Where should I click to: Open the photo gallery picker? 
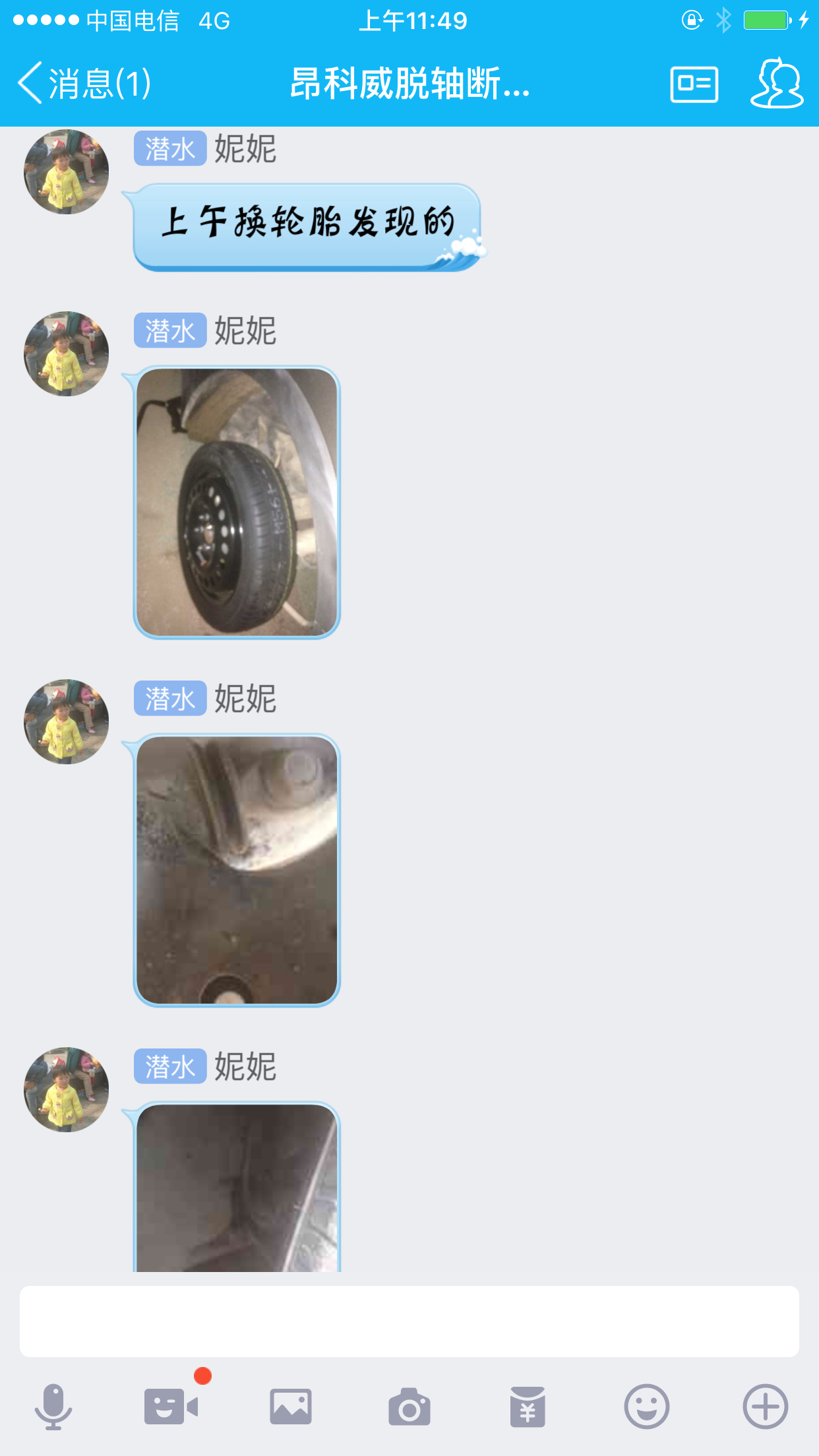290,1407
